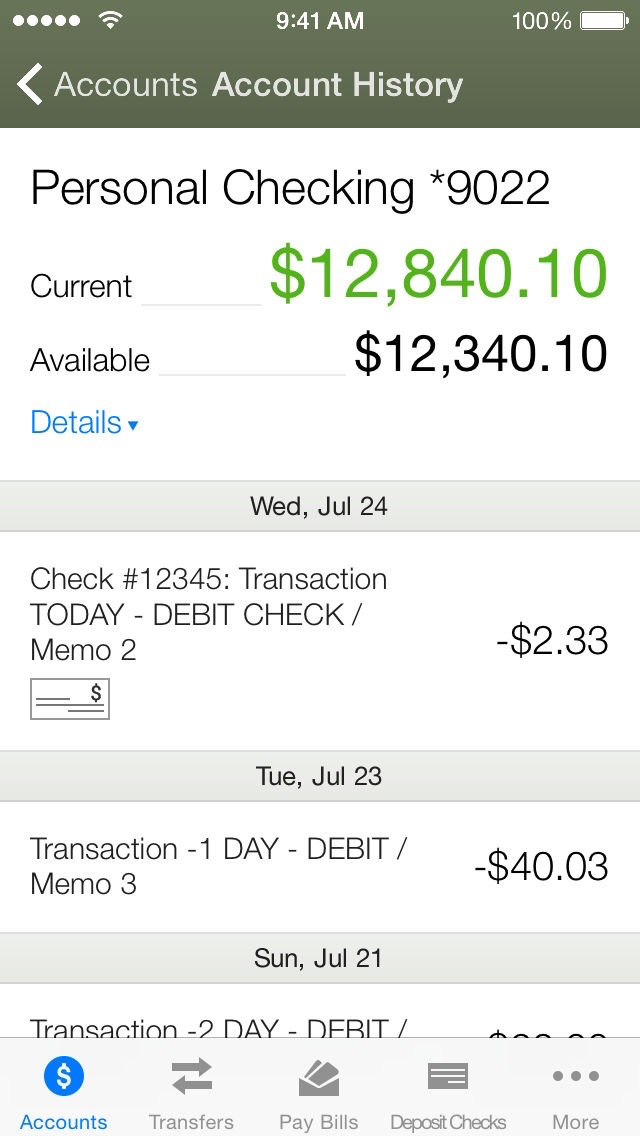Image resolution: width=640 pixels, height=1136 pixels.
Task: Switch to the Transfers tab
Action: click(x=191, y=1092)
